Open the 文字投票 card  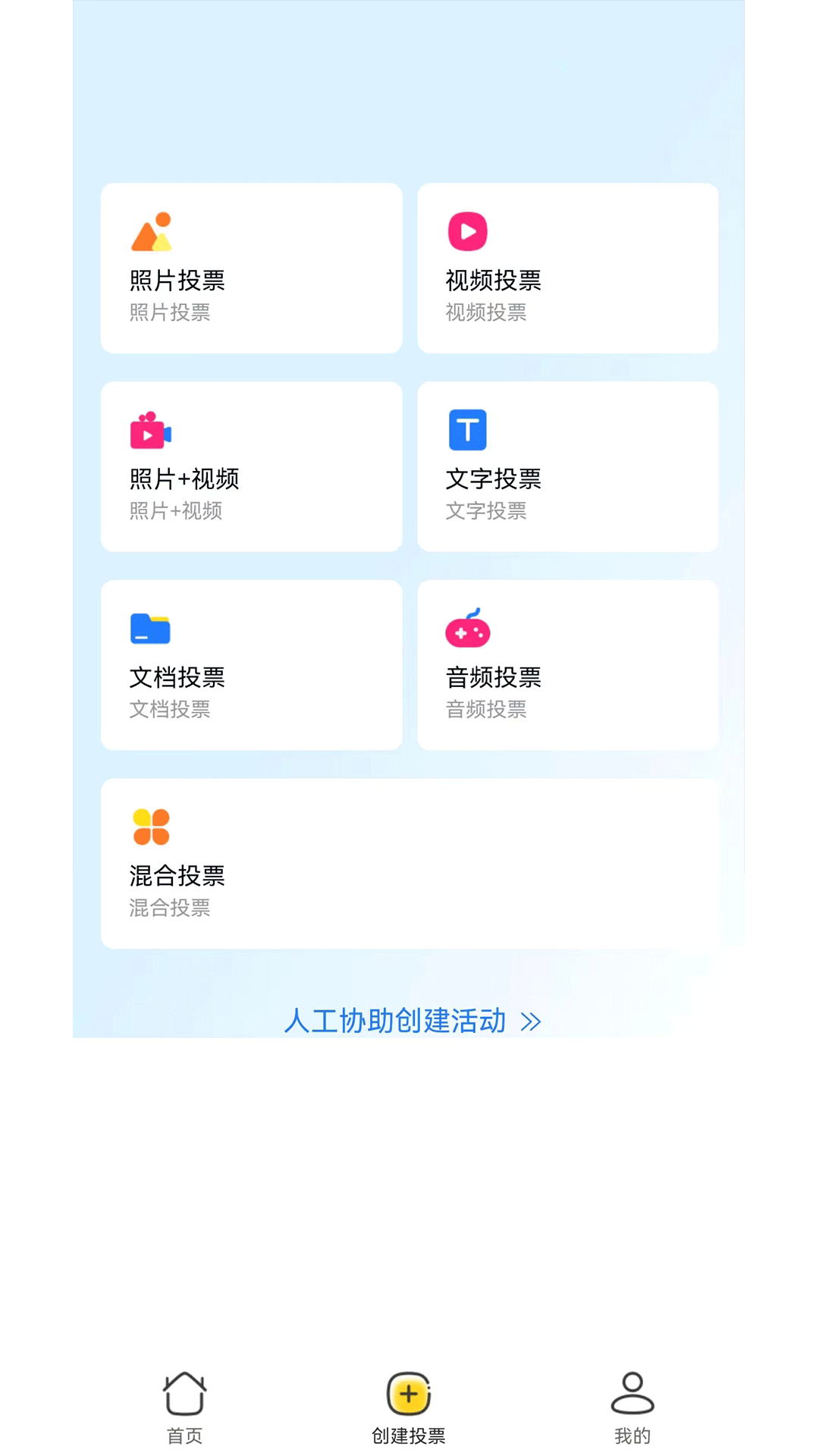[x=567, y=466]
